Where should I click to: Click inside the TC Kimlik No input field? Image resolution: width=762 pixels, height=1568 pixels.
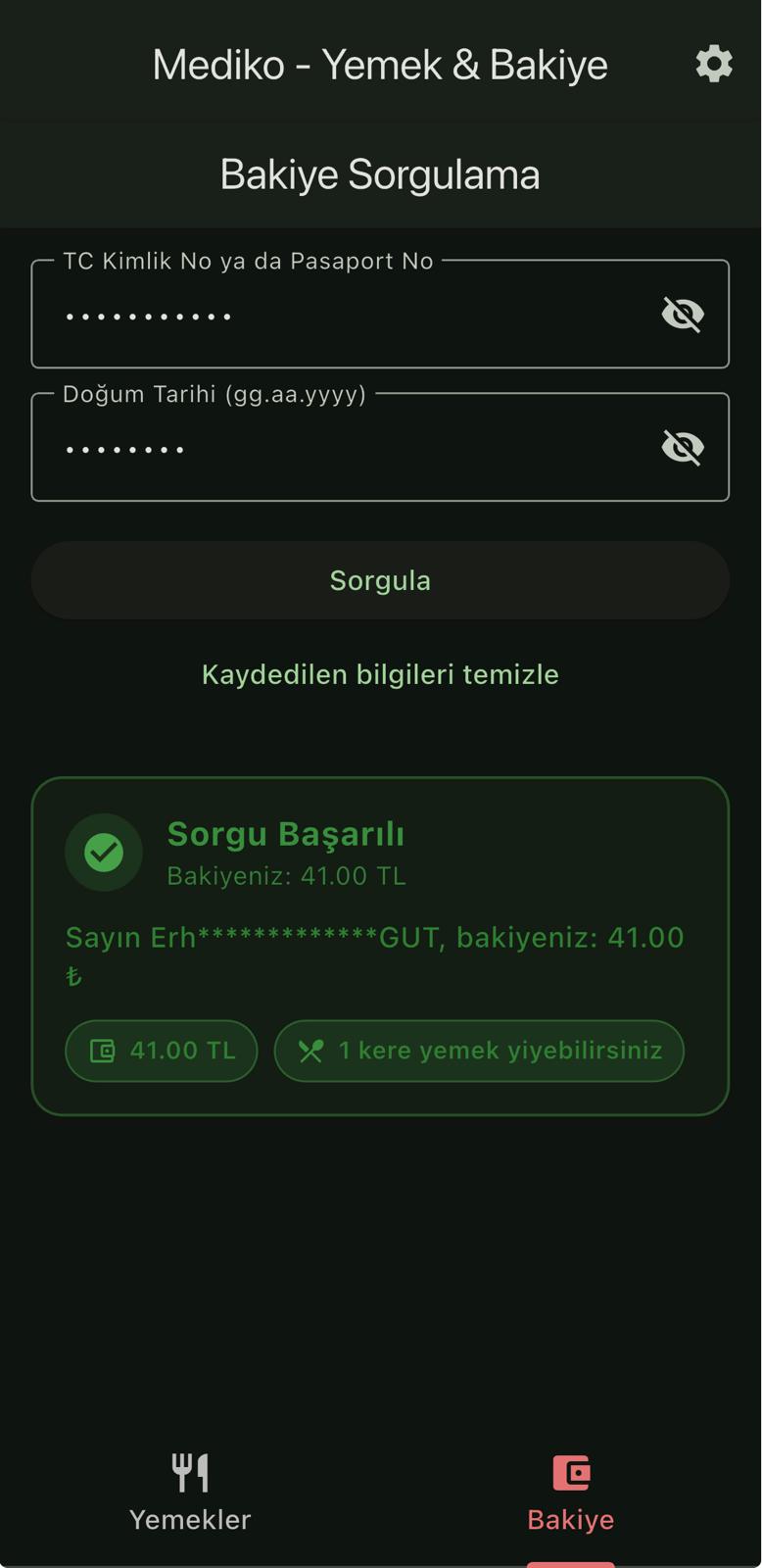(343, 314)
